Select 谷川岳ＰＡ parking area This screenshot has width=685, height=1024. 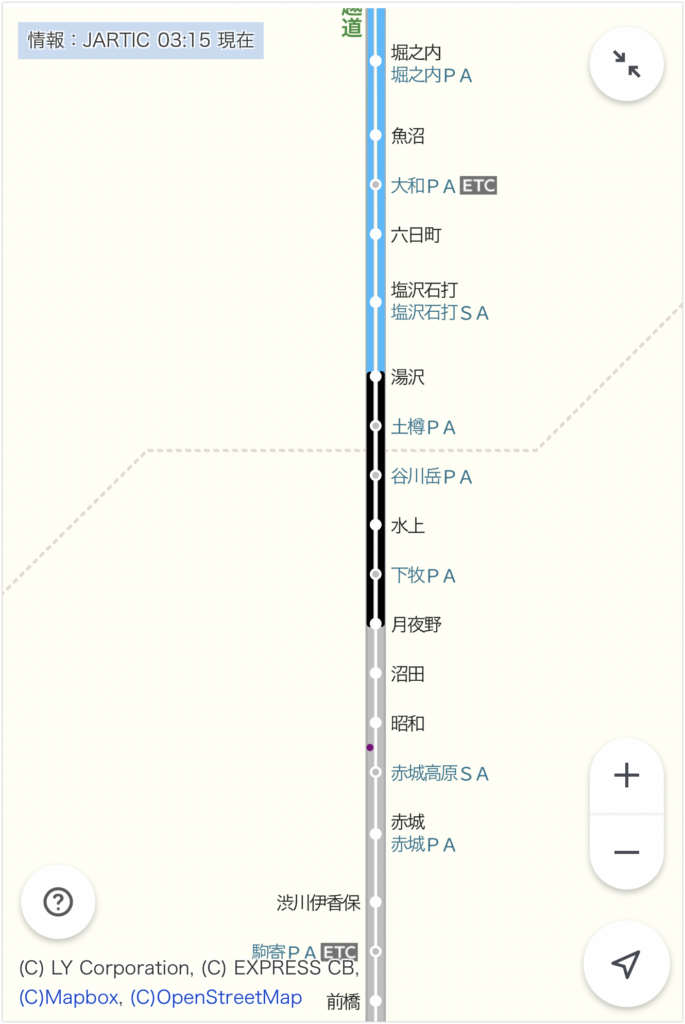(431, 478)
